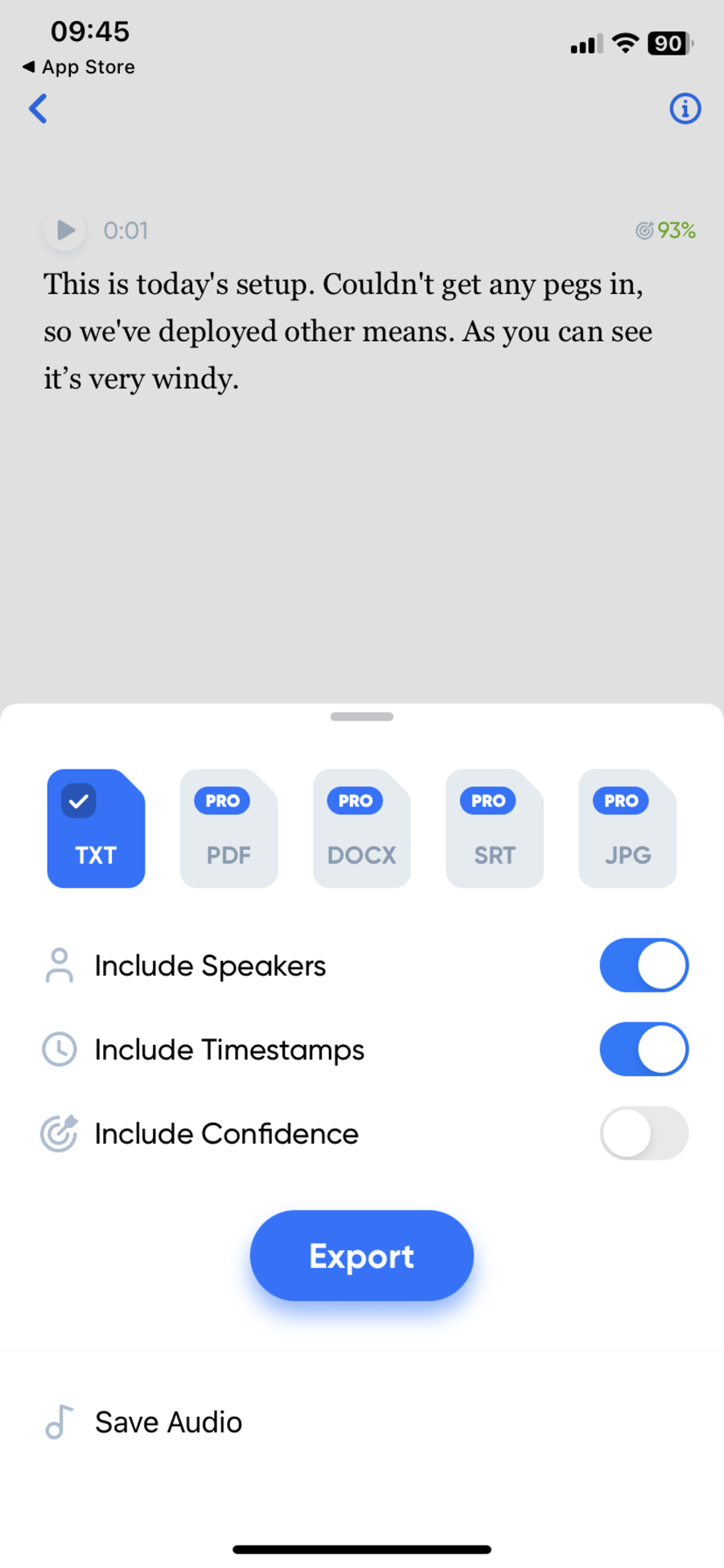Open the info icon in the top bar
The width and height of the screenshot is (724, 1568).
pos(685,109)
